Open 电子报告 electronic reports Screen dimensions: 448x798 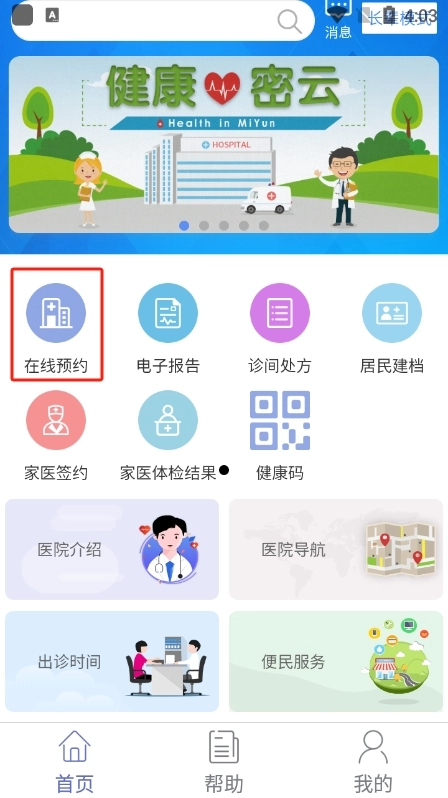point(168,328)
